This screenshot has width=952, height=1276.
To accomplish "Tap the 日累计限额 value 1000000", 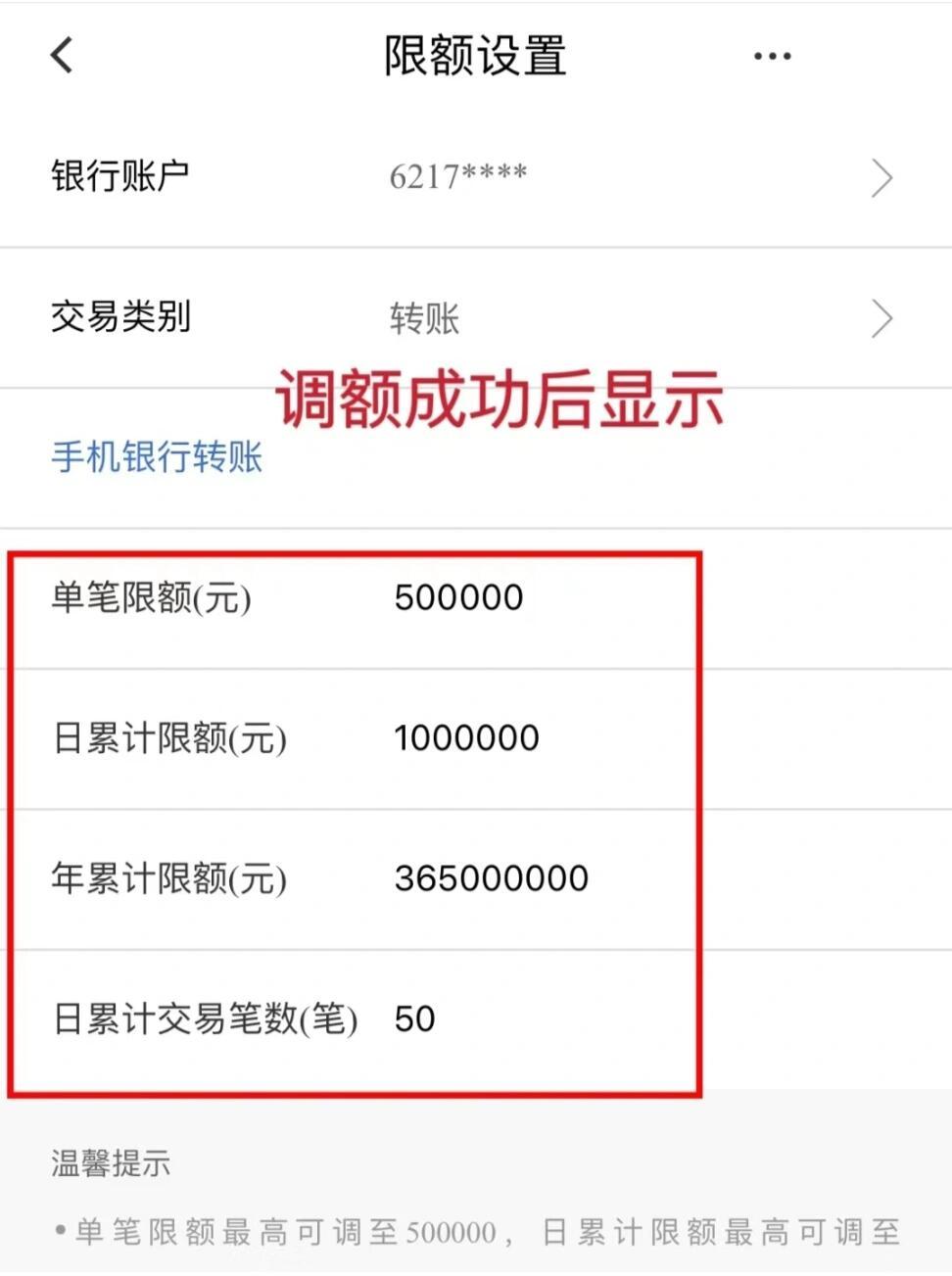I will point(467,737).
